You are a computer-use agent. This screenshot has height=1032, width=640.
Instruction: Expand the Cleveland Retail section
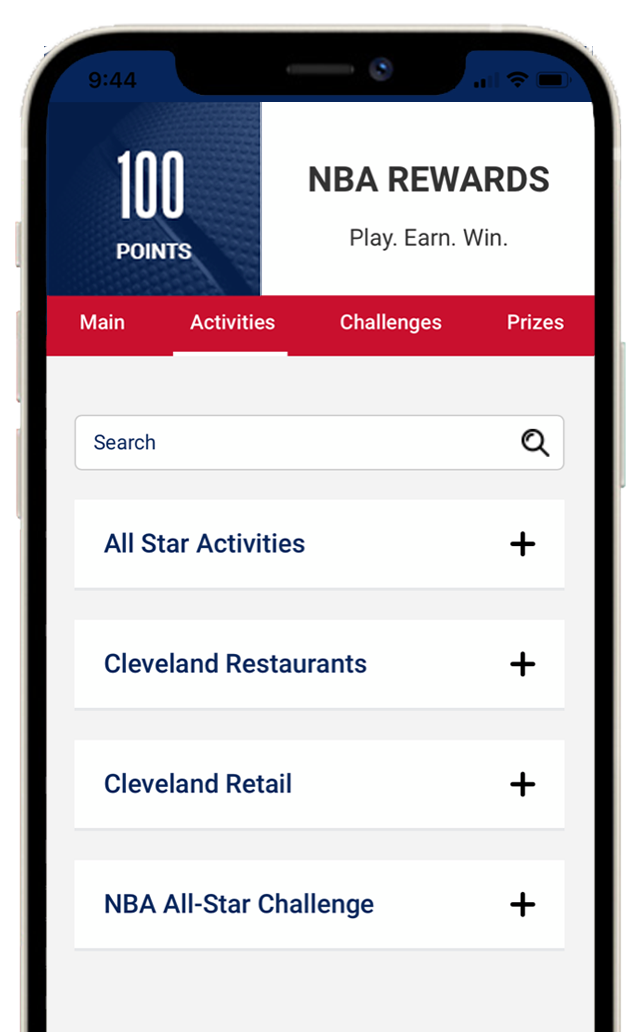(522, 784)
